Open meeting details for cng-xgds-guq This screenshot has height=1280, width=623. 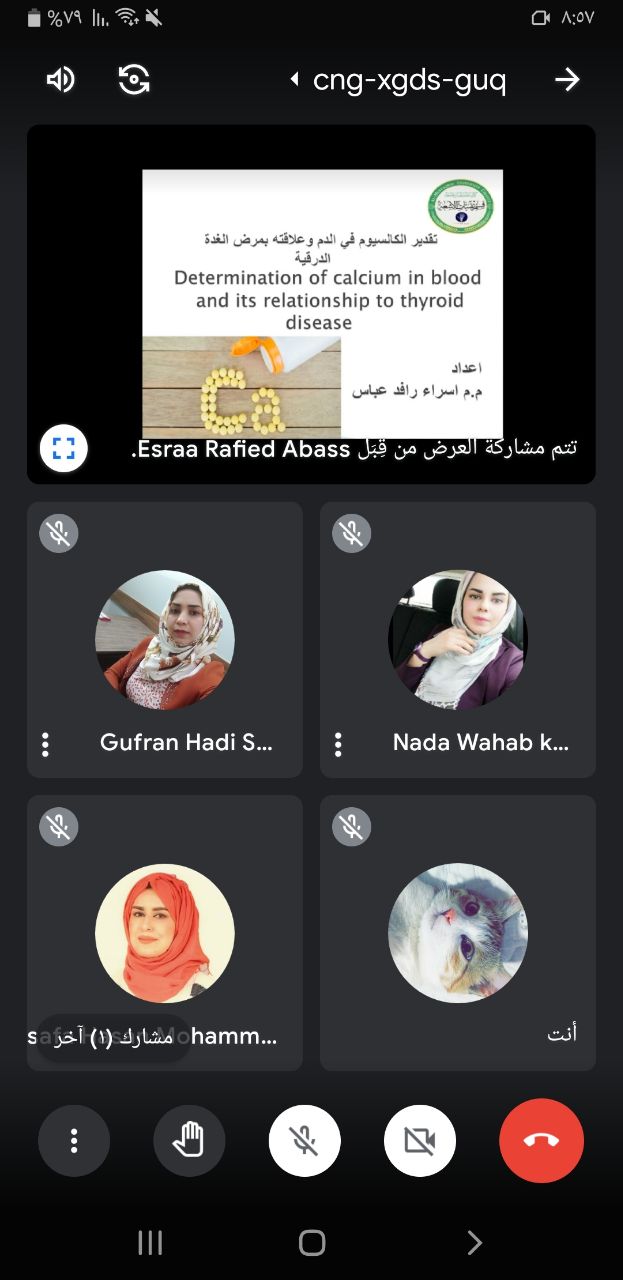click(x=400, y=80)
